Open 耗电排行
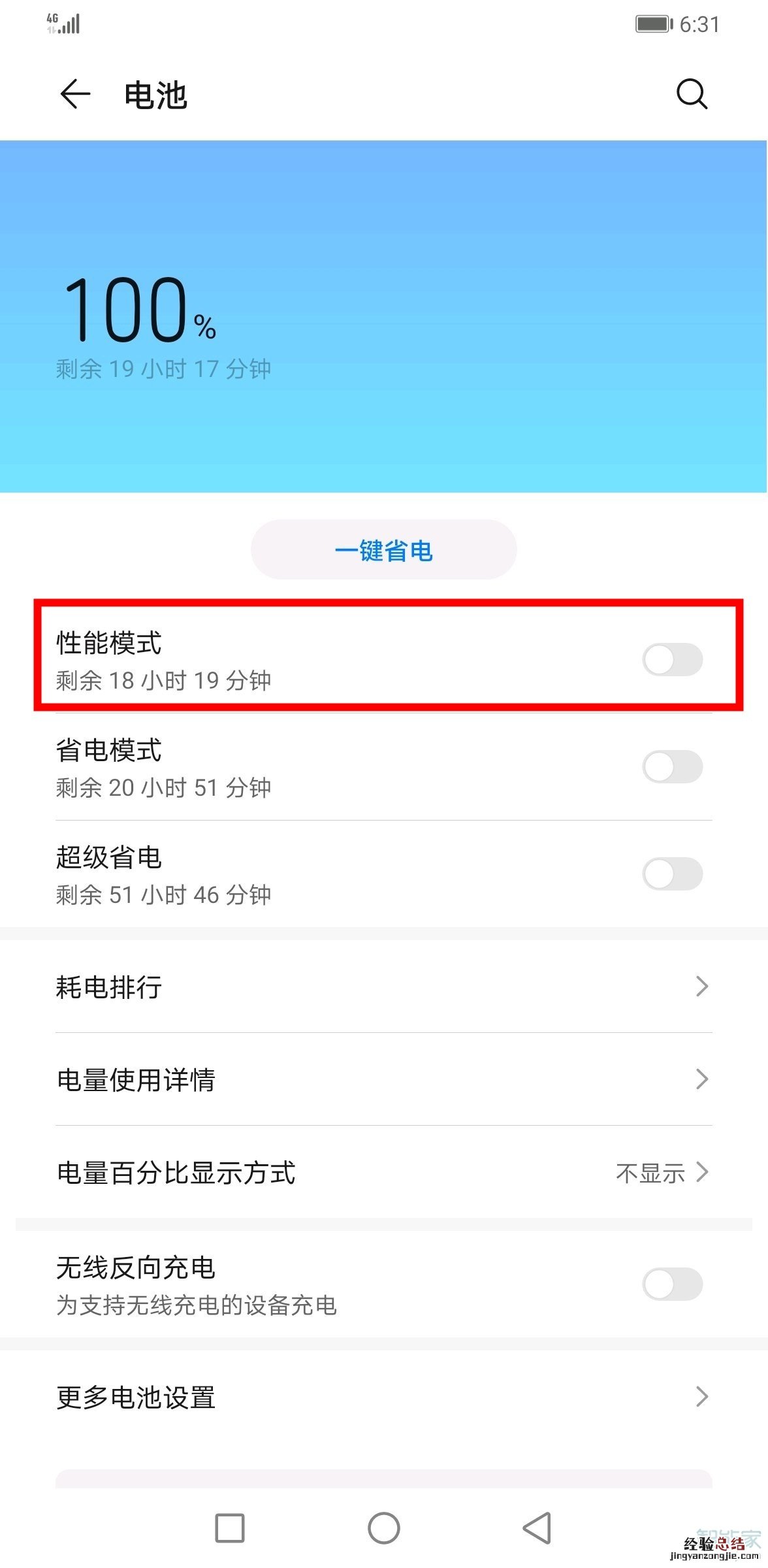768x1568 pixels. pyautogui.click(x=384, y=987)
